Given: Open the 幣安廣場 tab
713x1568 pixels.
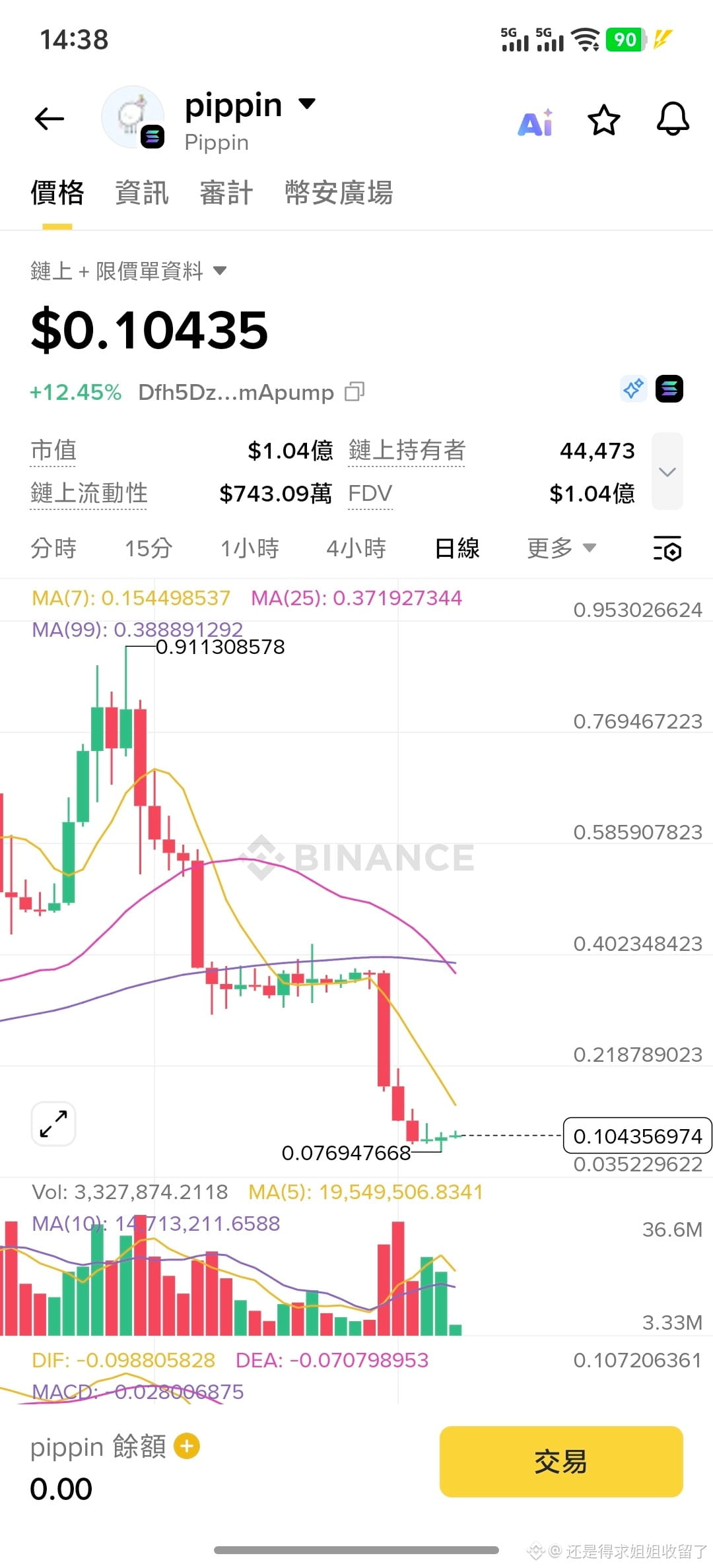Looking at the screenshot, I should pyautogui.click(x=339, y=193).
